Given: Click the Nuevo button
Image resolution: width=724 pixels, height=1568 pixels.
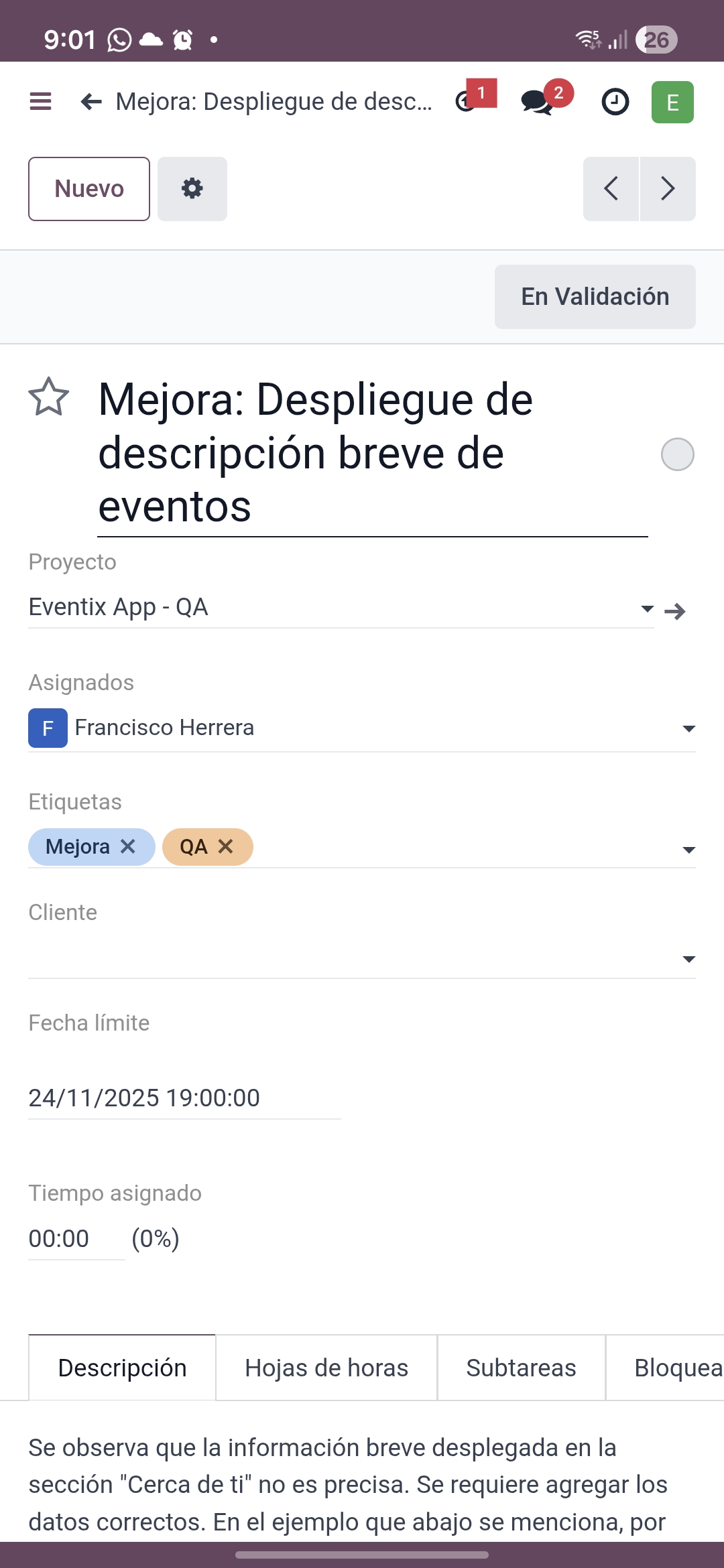Looking at the screenshot, I should 88,188.
